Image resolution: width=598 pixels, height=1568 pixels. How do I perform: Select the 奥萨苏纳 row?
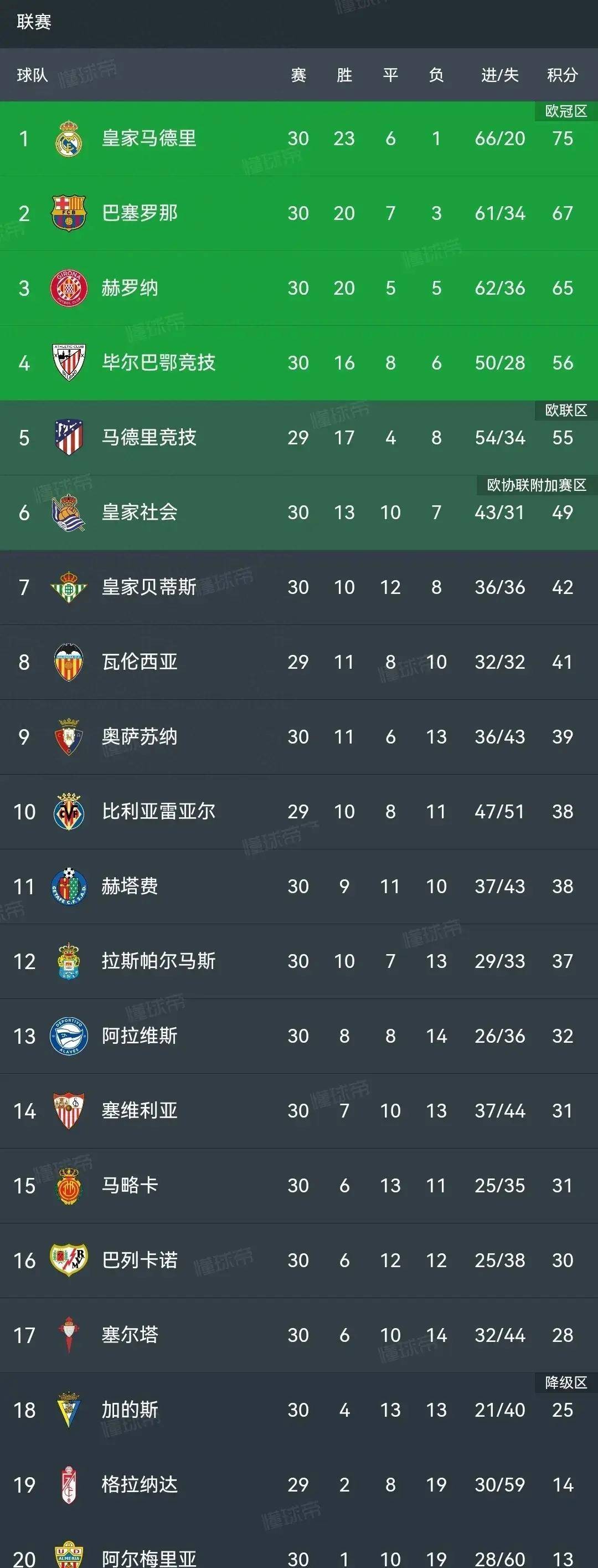click(x=140, y=736)
